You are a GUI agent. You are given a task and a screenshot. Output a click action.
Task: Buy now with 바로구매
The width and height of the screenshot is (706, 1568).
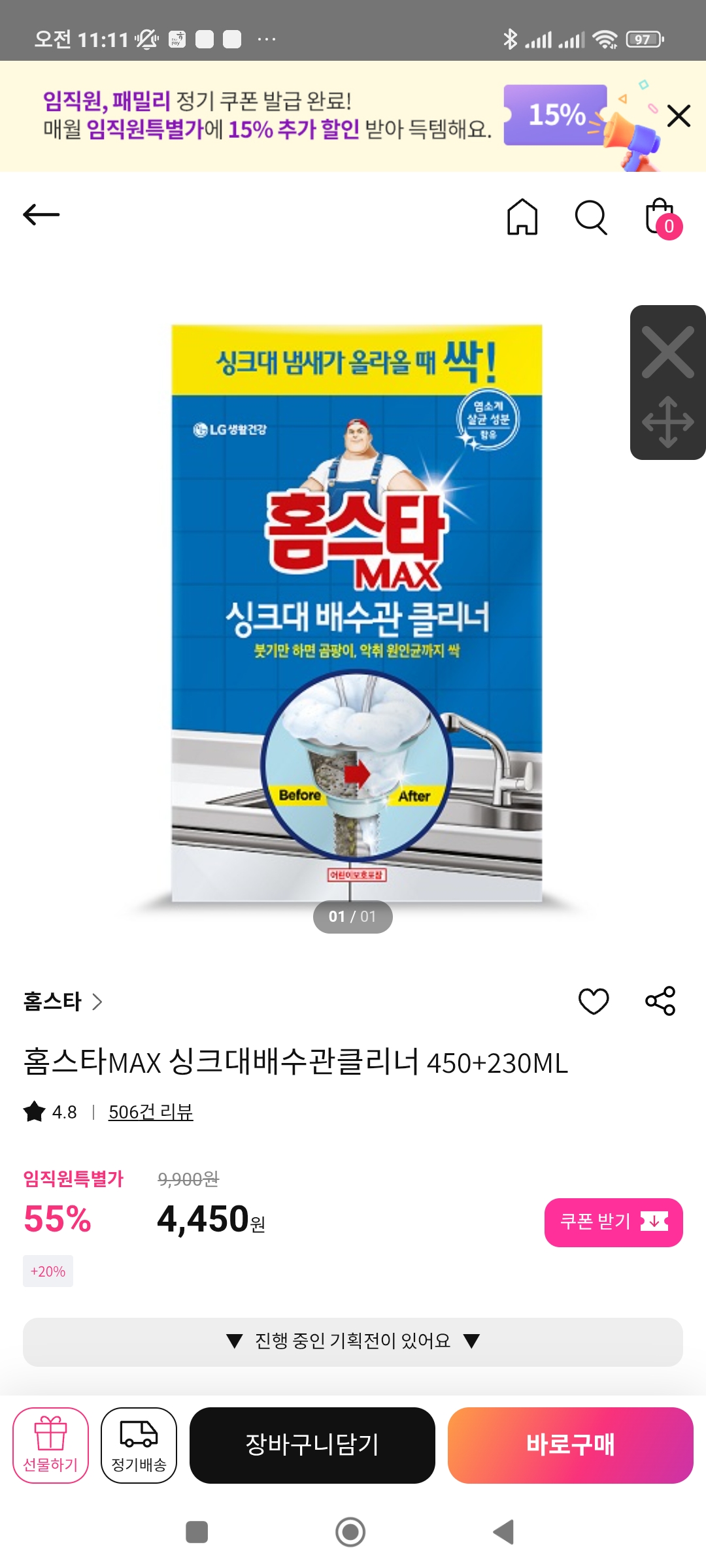pos(570,1445)
